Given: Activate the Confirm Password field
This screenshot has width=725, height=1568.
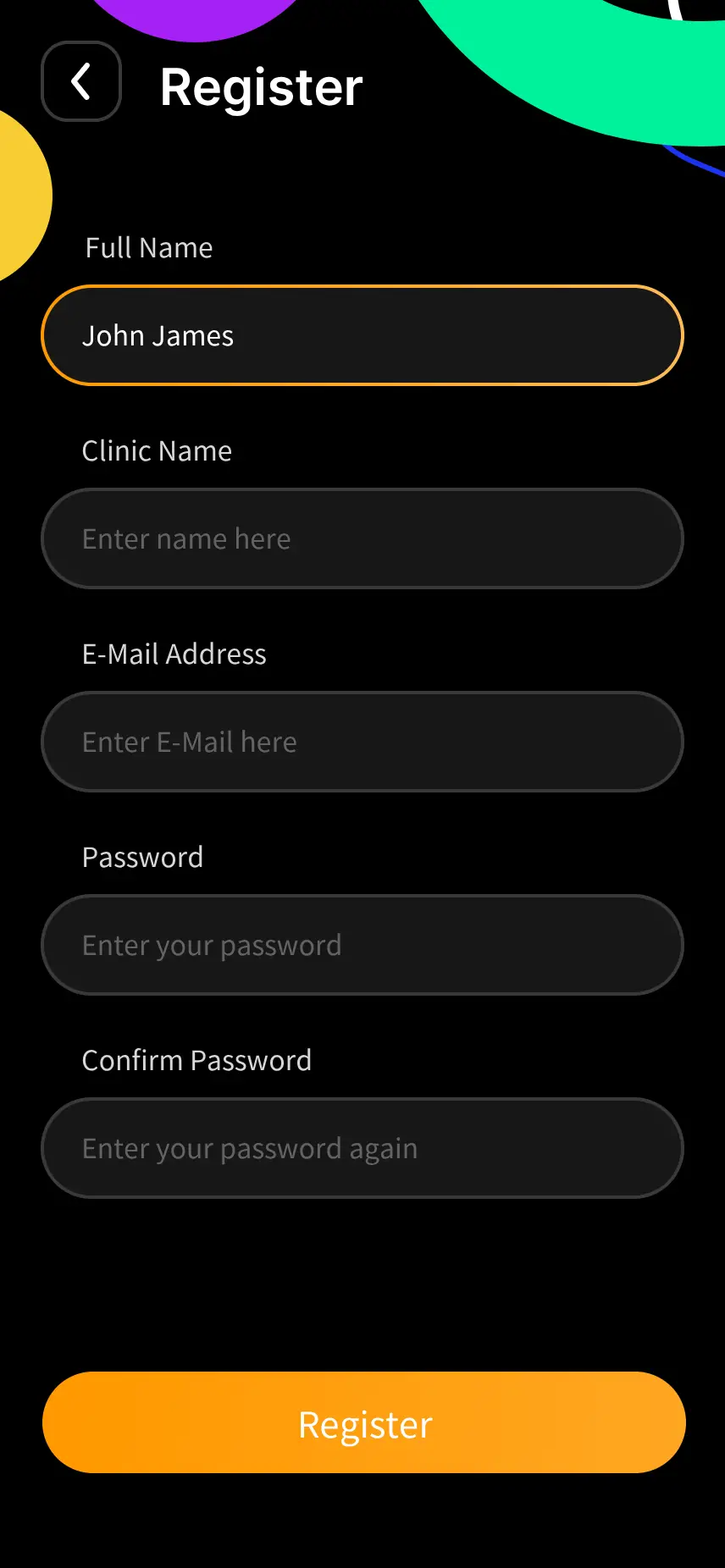Looking at the screenshot, I should (362, 1148).
